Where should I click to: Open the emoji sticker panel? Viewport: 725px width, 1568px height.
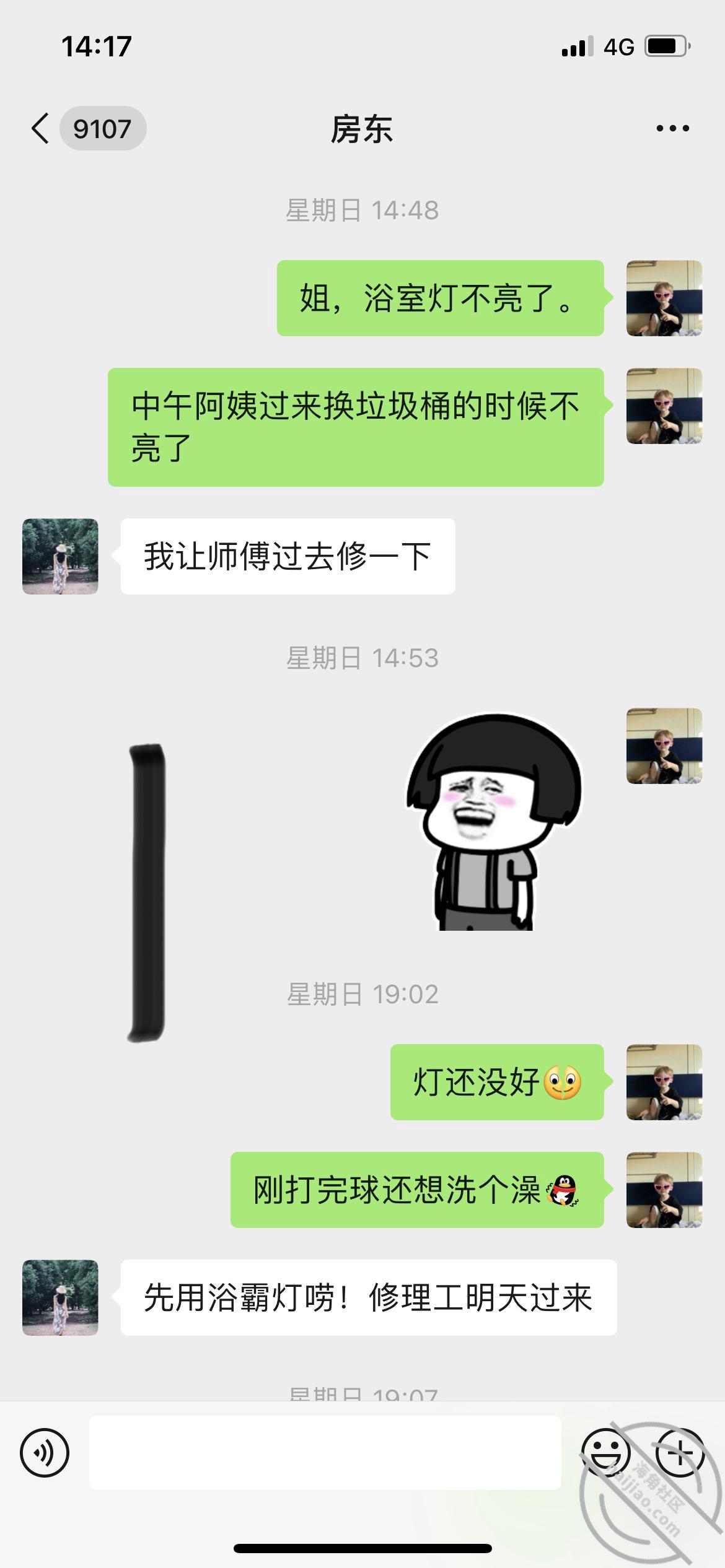(605, 1452)
